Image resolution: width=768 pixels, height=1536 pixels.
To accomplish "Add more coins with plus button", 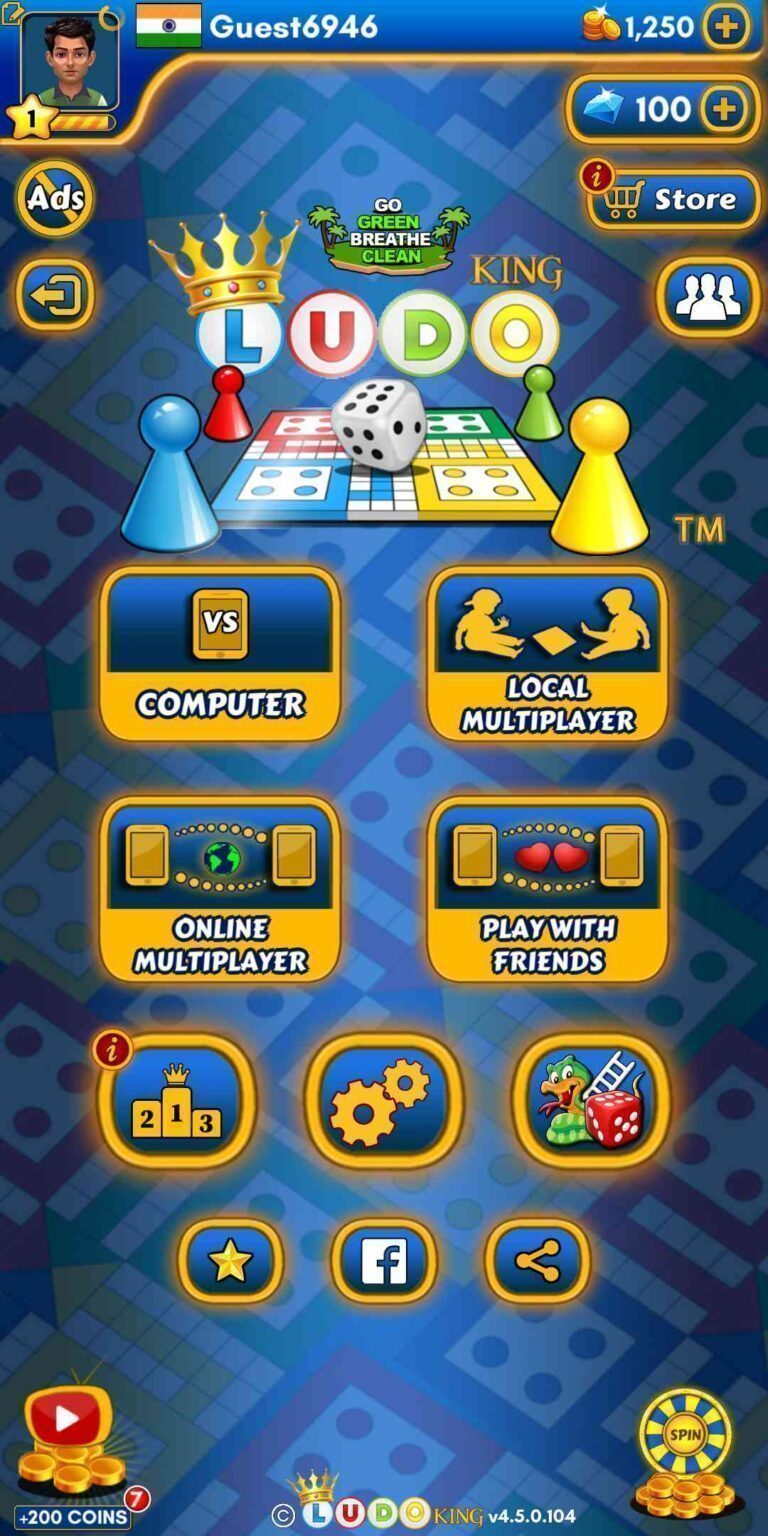I will point(726,27).
